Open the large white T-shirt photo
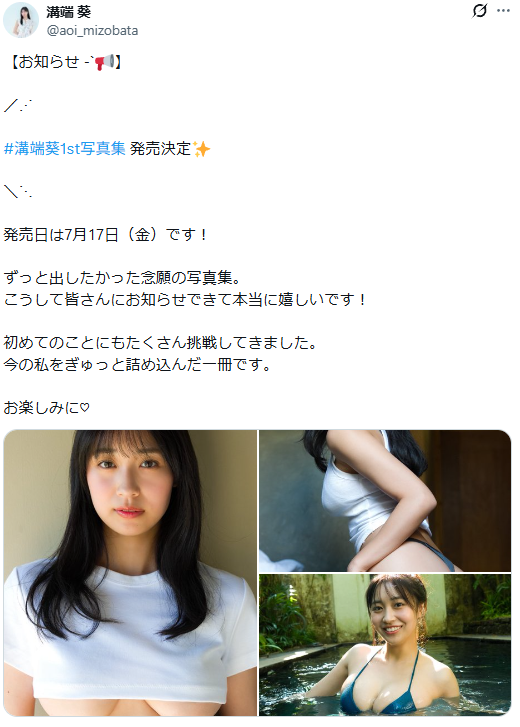 (130, 573)
